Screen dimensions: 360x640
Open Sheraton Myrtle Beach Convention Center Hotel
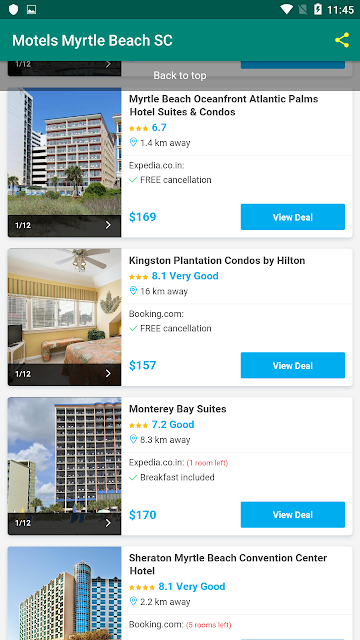tap(228, 564)
